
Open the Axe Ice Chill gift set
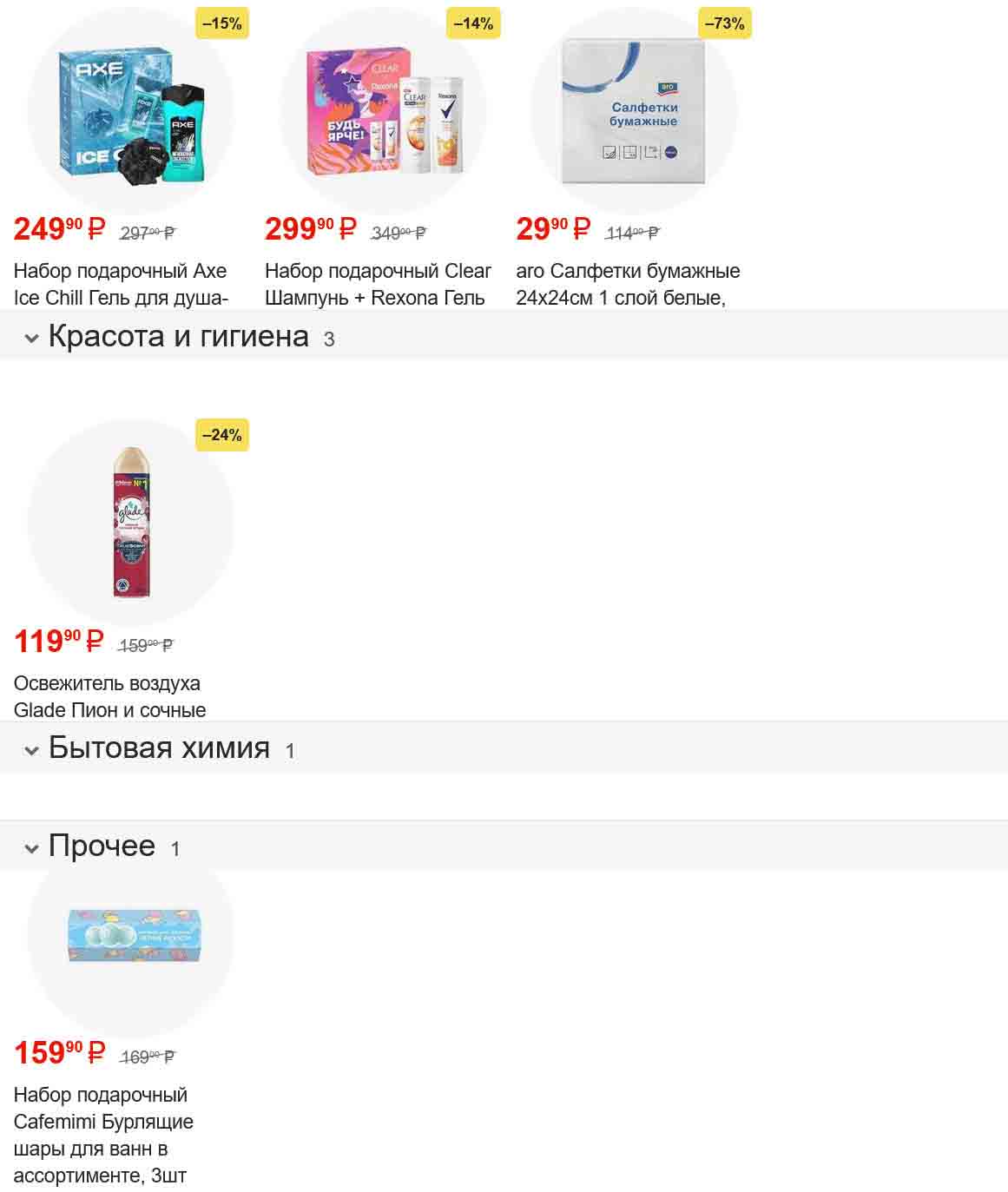click(130, 113)
